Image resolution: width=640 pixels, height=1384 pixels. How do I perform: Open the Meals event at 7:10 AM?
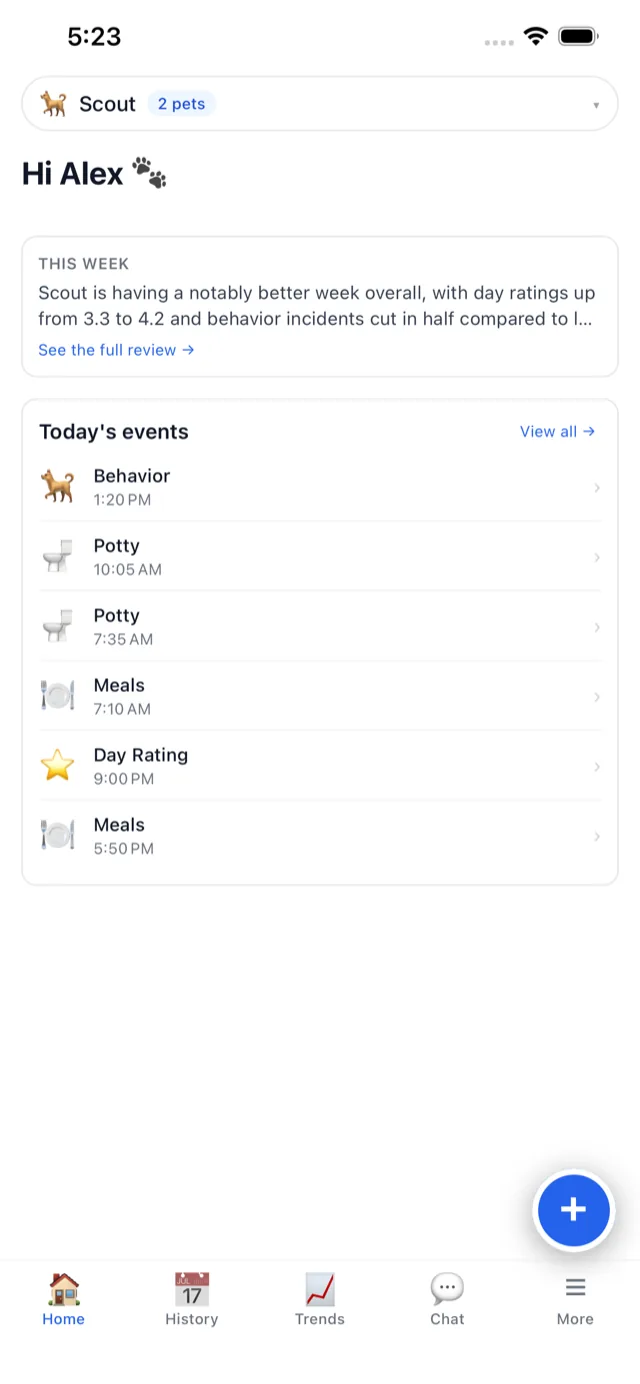point(320,696)
